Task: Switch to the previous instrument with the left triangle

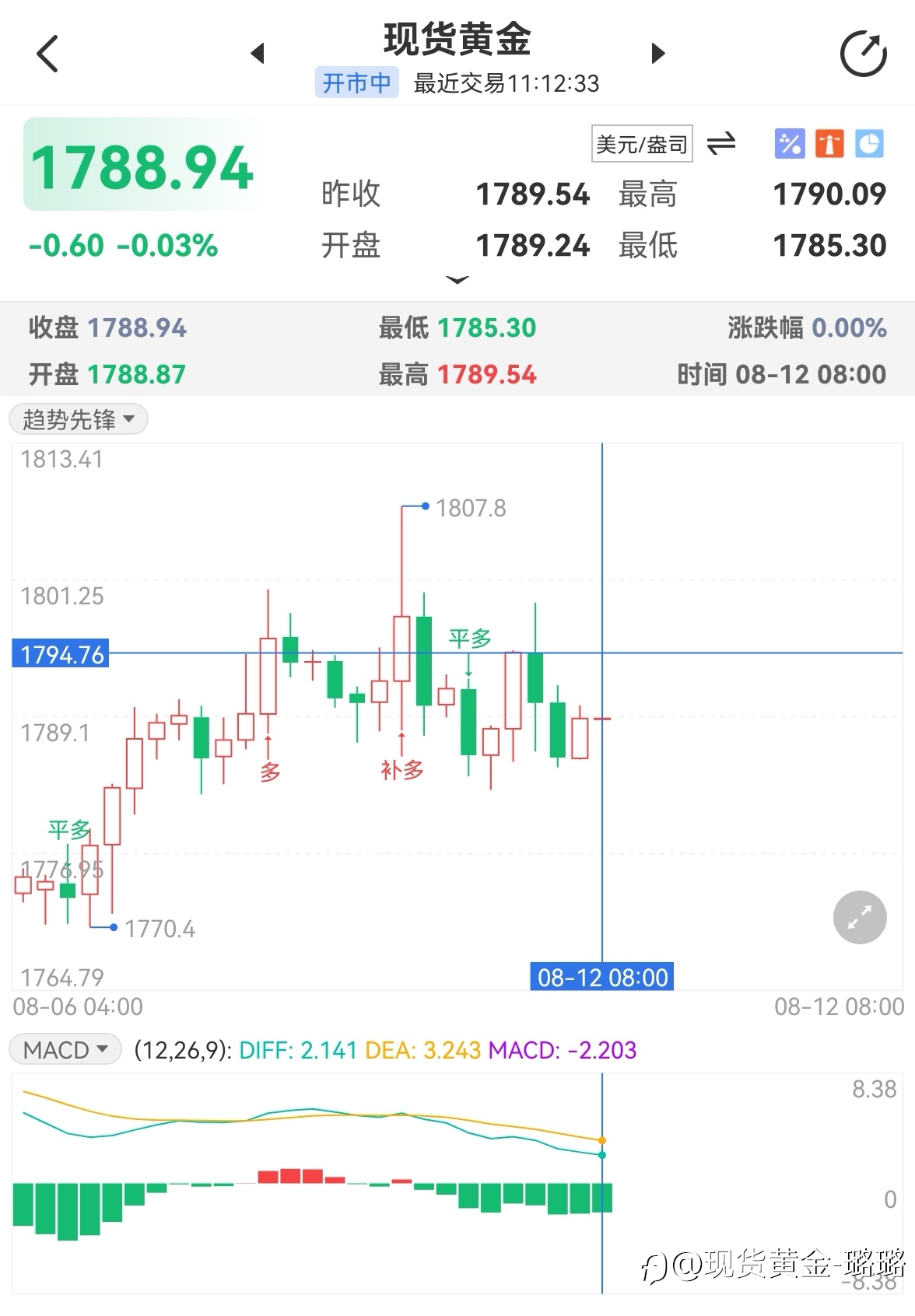Action: [258, 54]
